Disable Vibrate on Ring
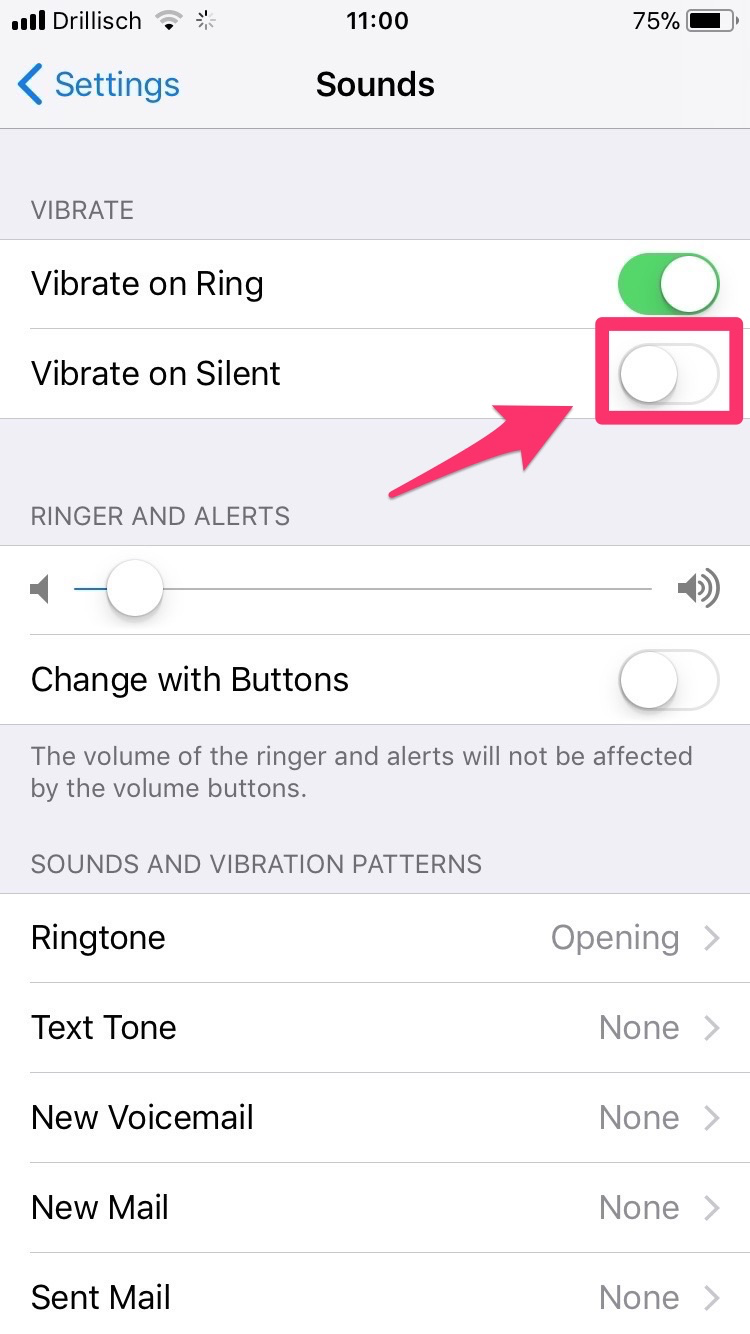 tap(668, 284)
